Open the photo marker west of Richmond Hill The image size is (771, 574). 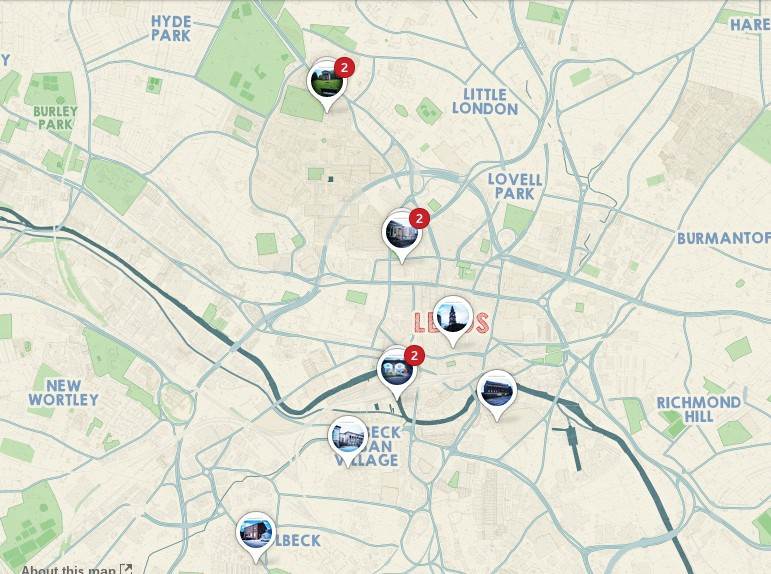point(496,390)
